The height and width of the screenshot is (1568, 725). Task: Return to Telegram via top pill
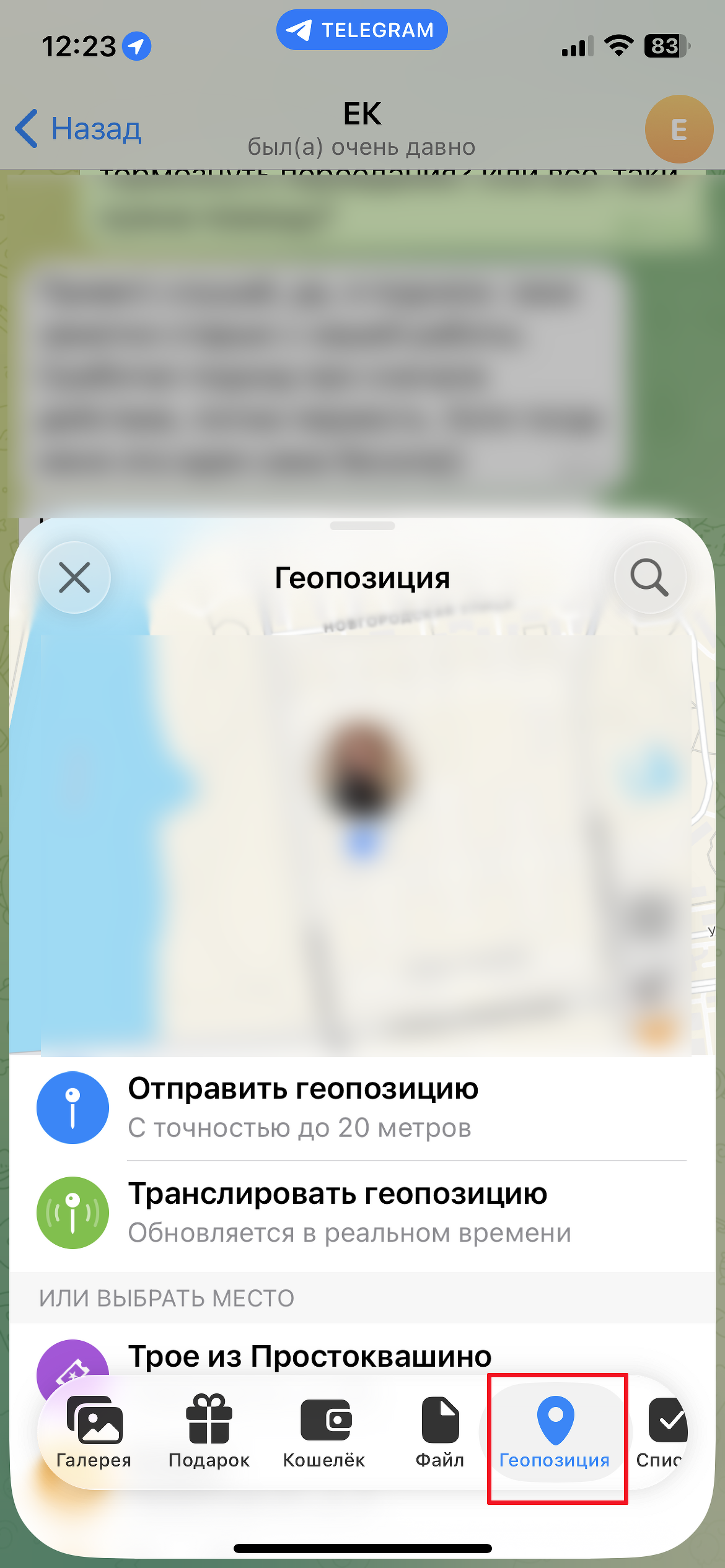[x=362, y=30]
